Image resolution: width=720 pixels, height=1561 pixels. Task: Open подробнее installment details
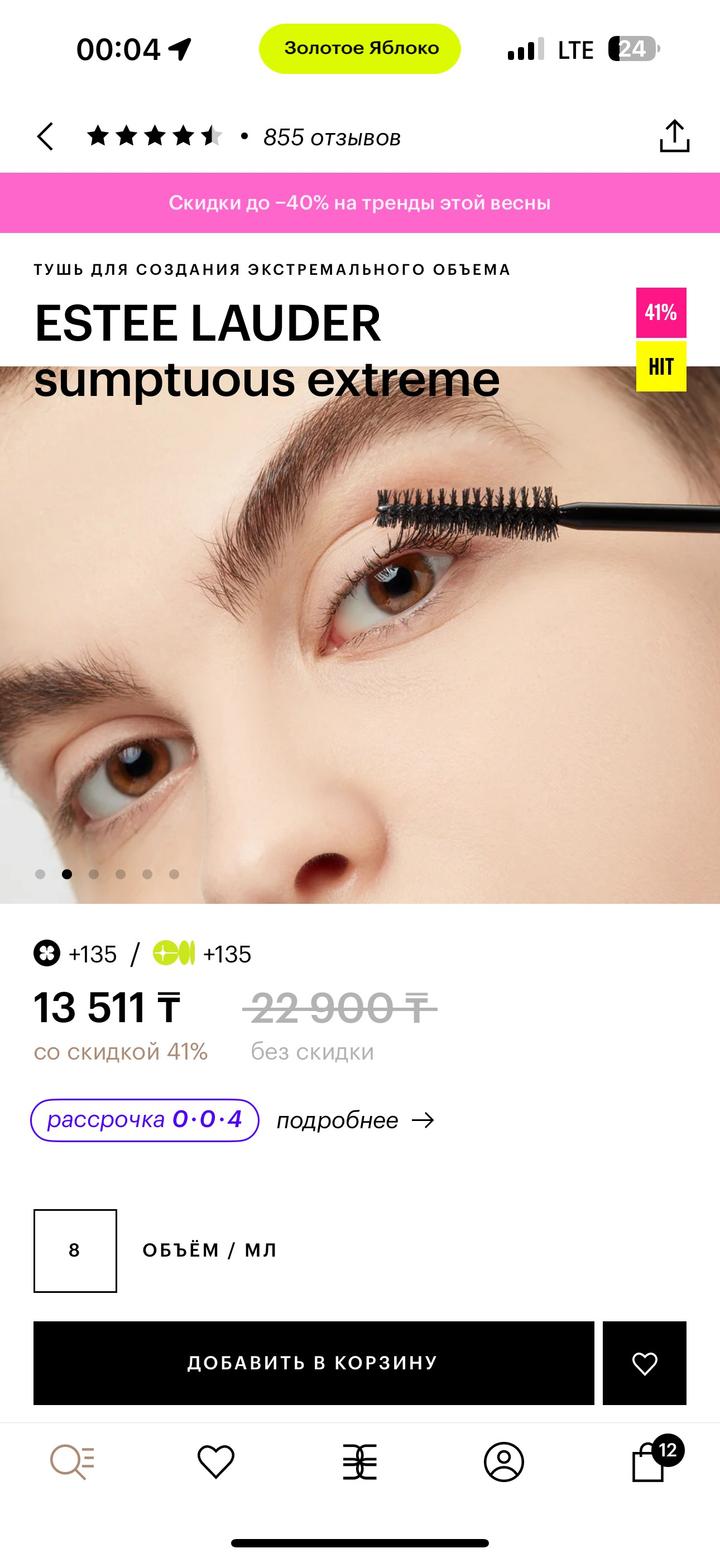[x=355, y=1121]
